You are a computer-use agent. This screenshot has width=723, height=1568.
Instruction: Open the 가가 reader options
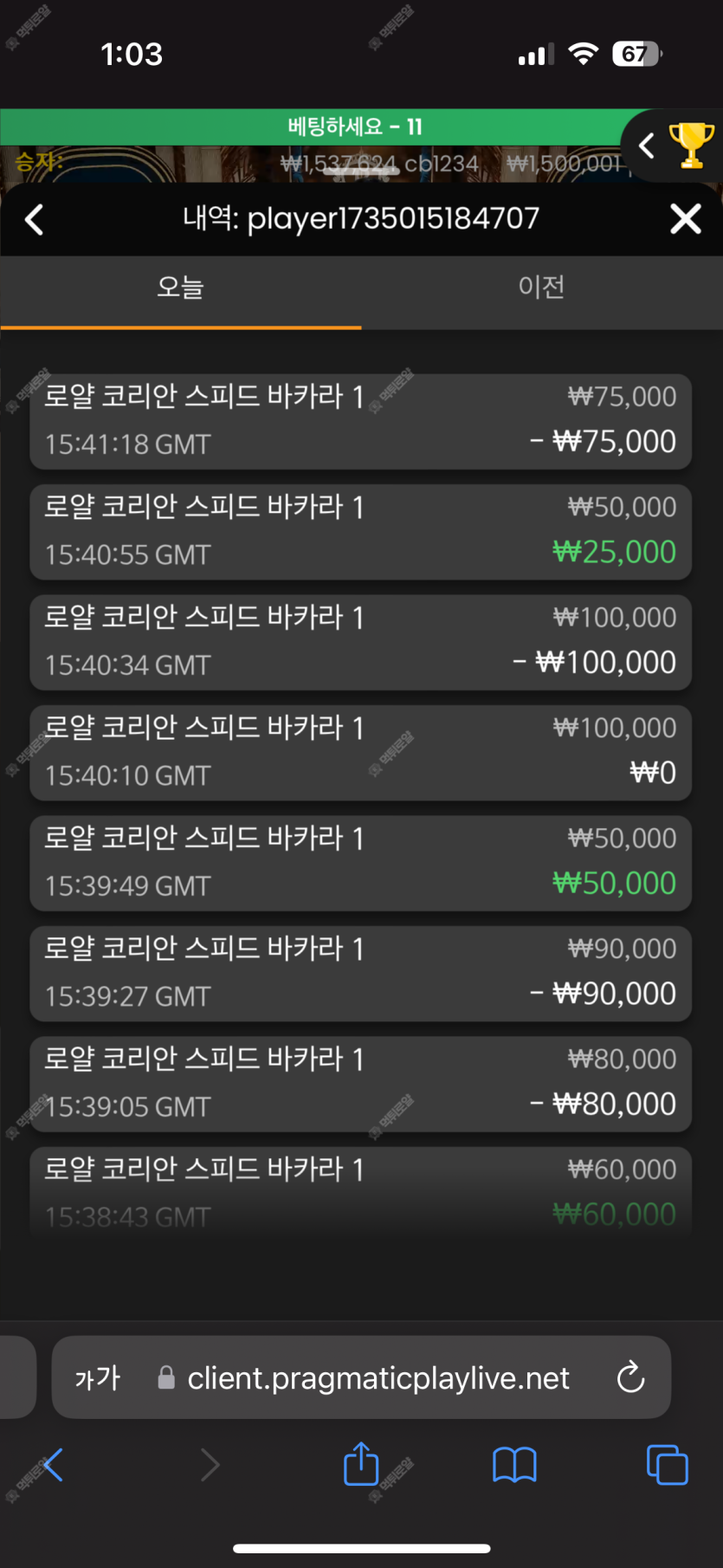pyautogui.click(x=97, y=1377)
